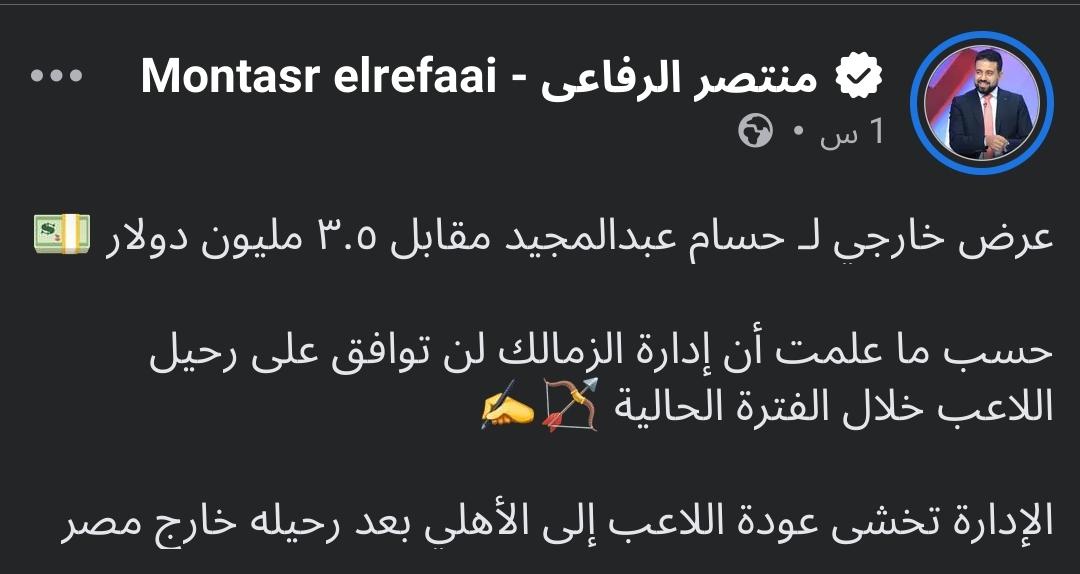Open Montasr elrefaai's profile picture
1080x574 pixels.
(981, 103)
